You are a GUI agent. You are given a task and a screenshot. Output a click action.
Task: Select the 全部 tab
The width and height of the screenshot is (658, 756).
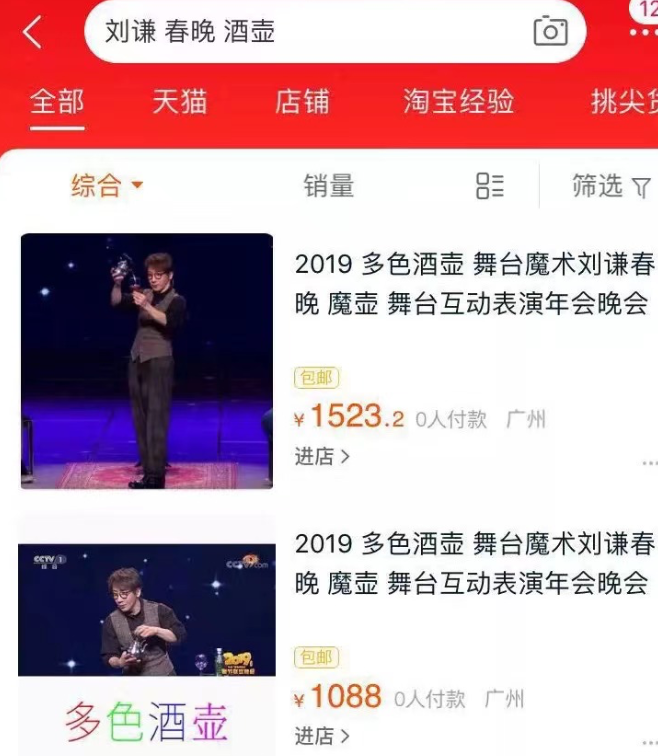pos(57,101)
